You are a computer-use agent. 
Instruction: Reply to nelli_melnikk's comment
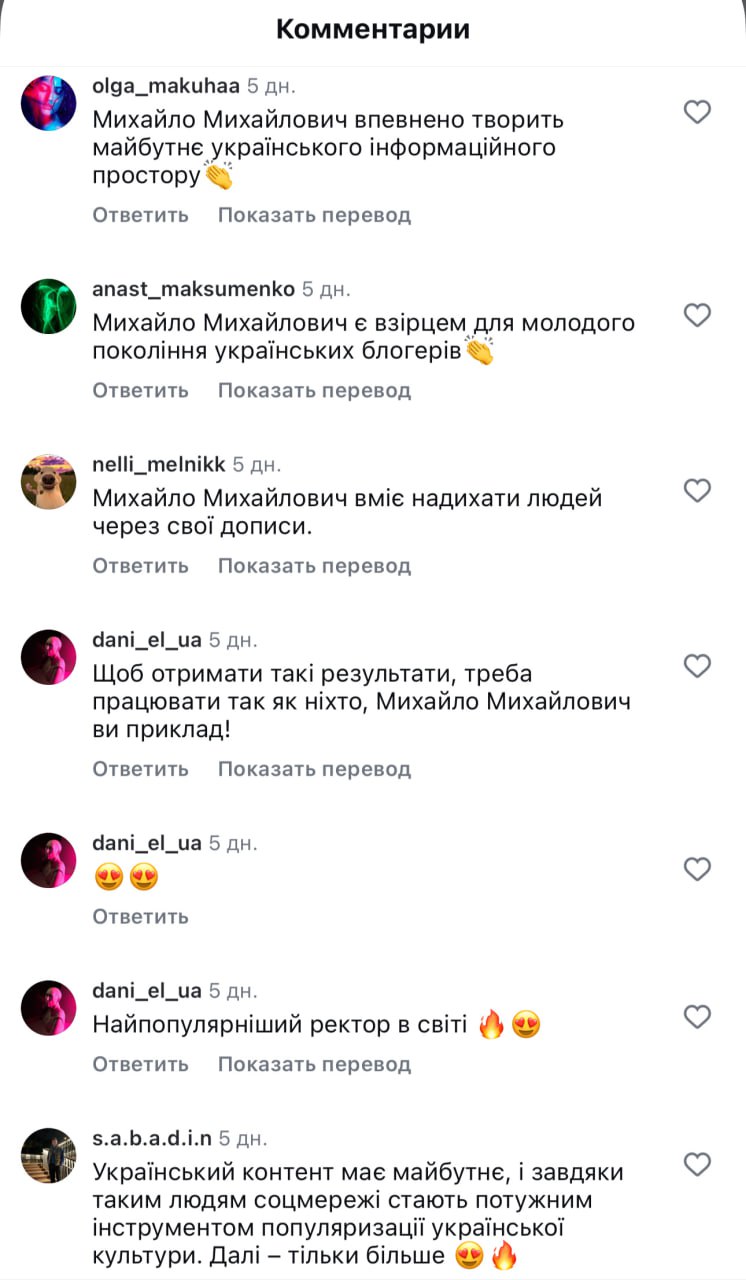(140, 566)
